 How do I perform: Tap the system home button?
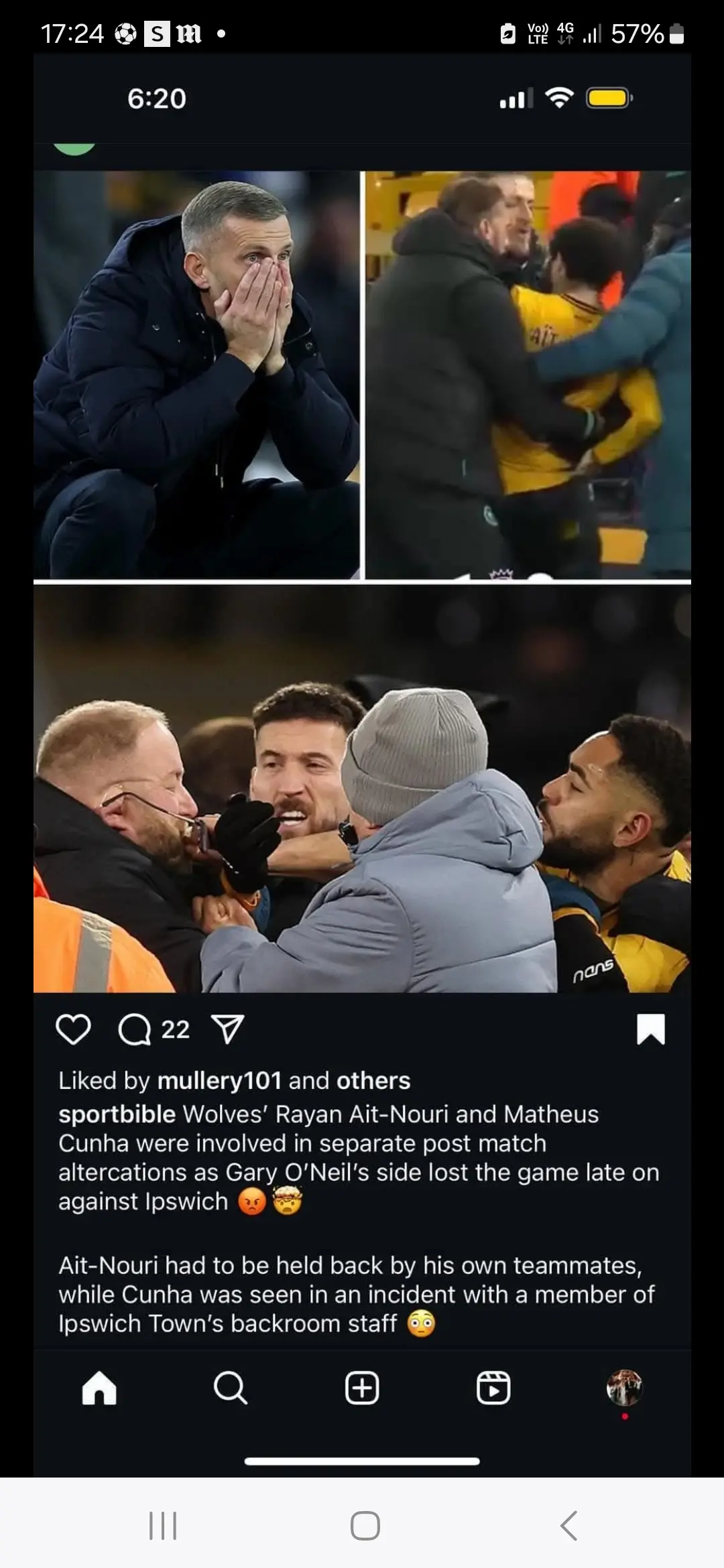tap(365, 1526)
